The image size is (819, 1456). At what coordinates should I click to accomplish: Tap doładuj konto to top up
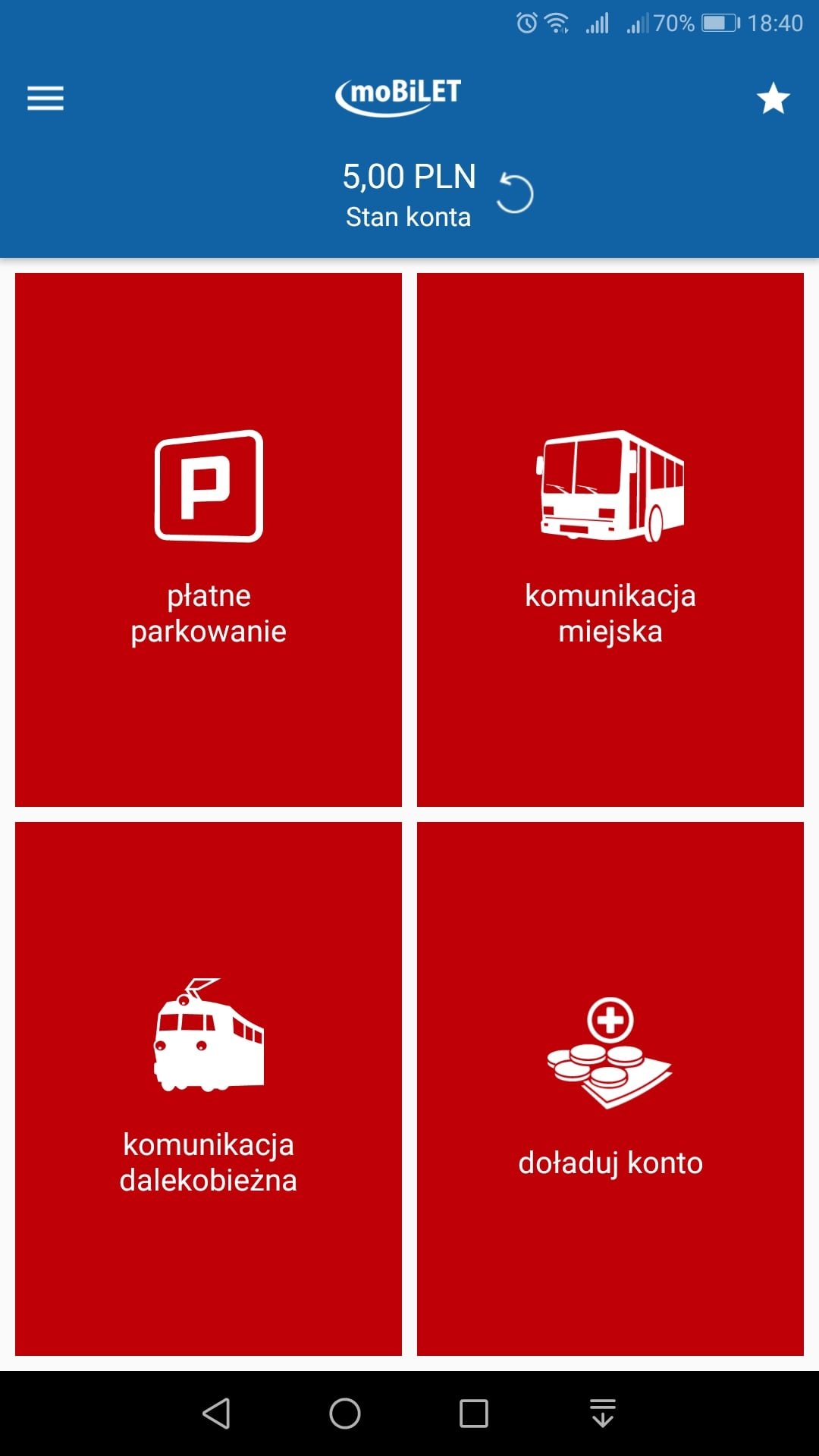(x=610, y=1089)
